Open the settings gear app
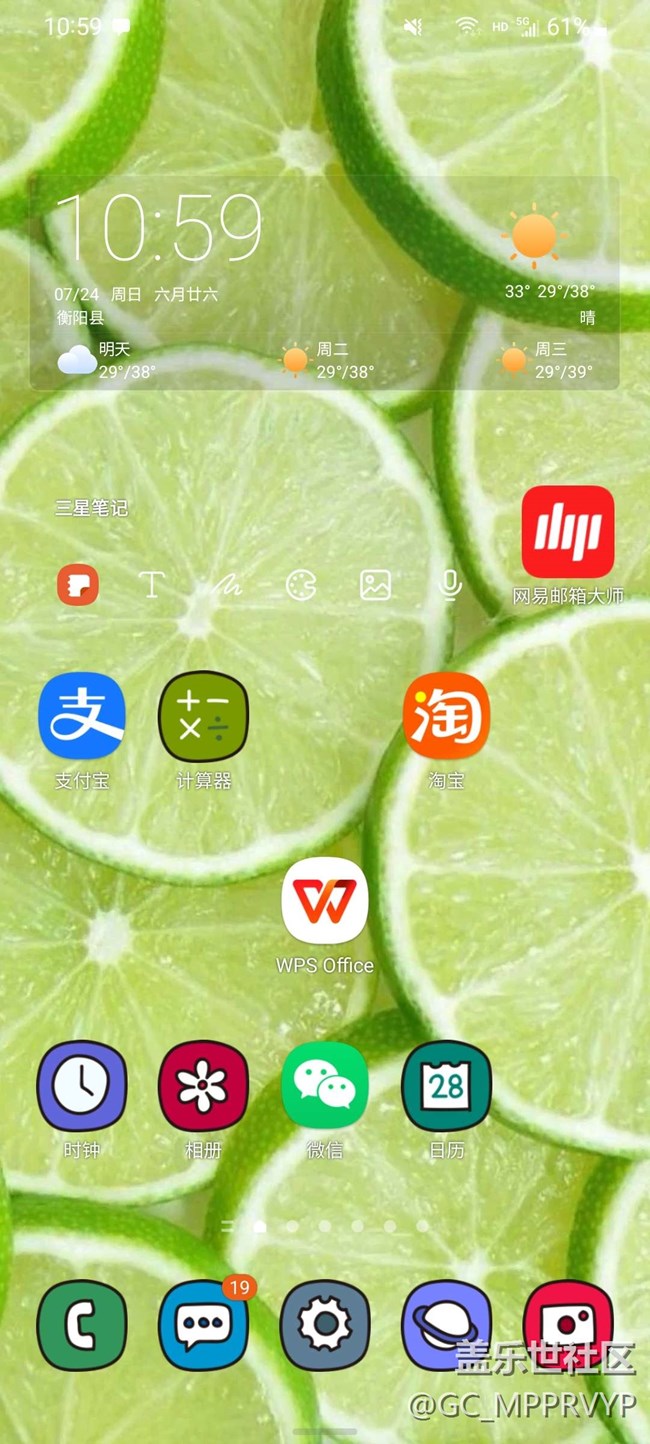 point(325,1325)
